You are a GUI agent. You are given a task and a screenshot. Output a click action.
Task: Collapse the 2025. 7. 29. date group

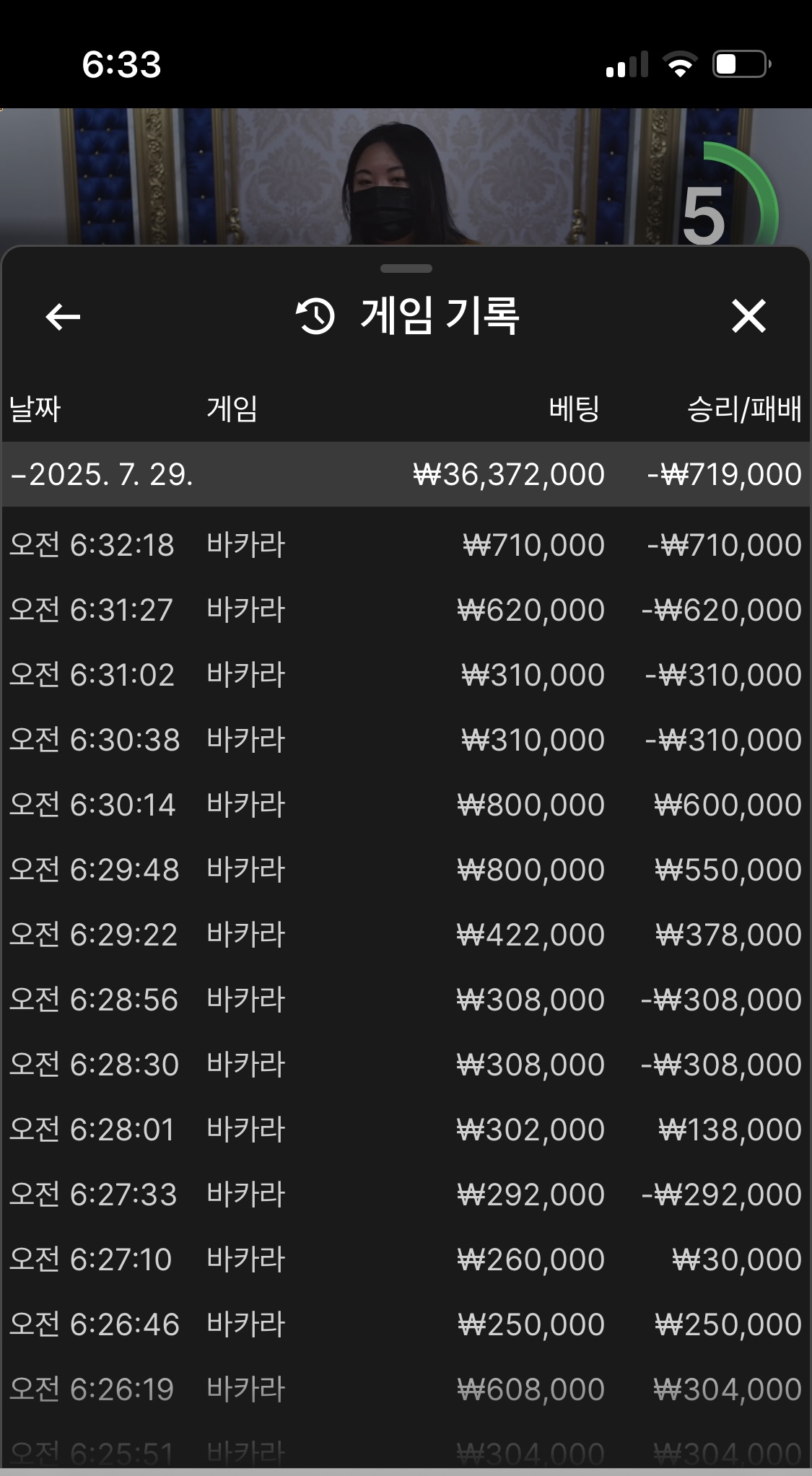point(406,474)
